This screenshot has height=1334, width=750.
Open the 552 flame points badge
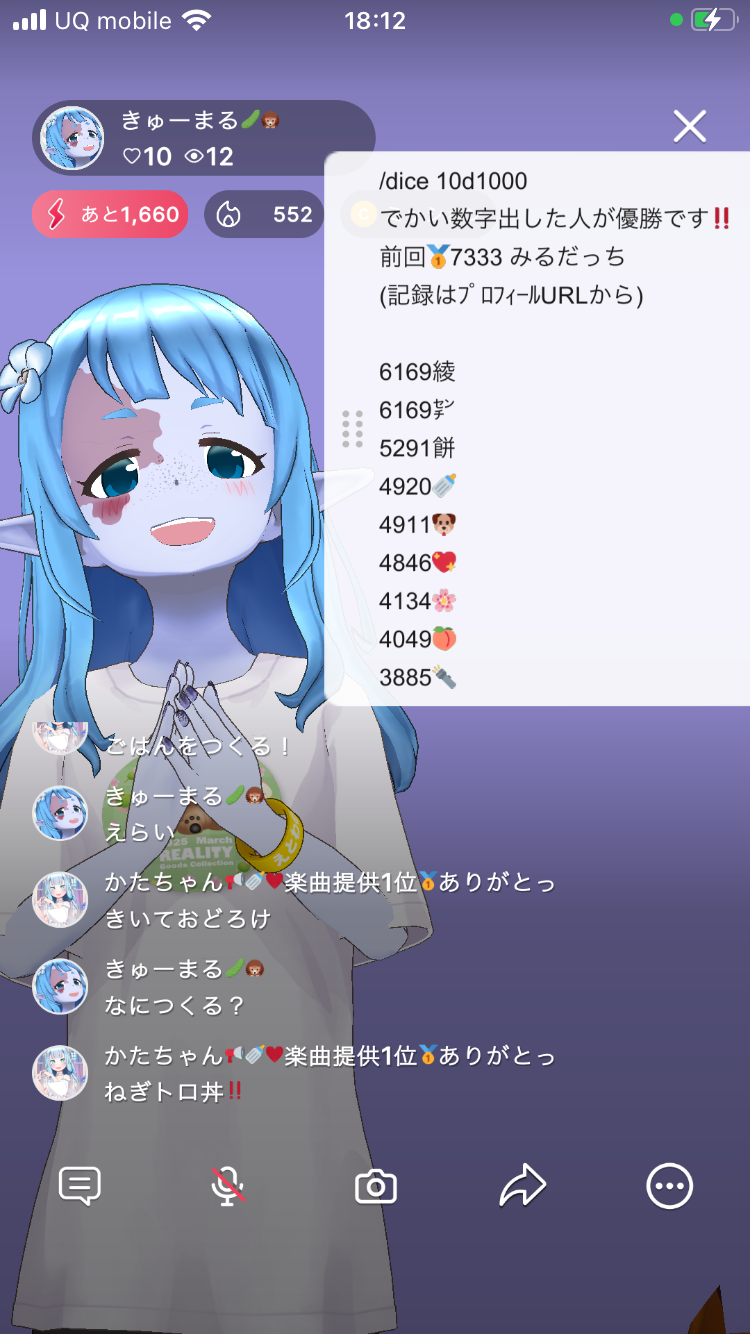(x=264, y=214)
